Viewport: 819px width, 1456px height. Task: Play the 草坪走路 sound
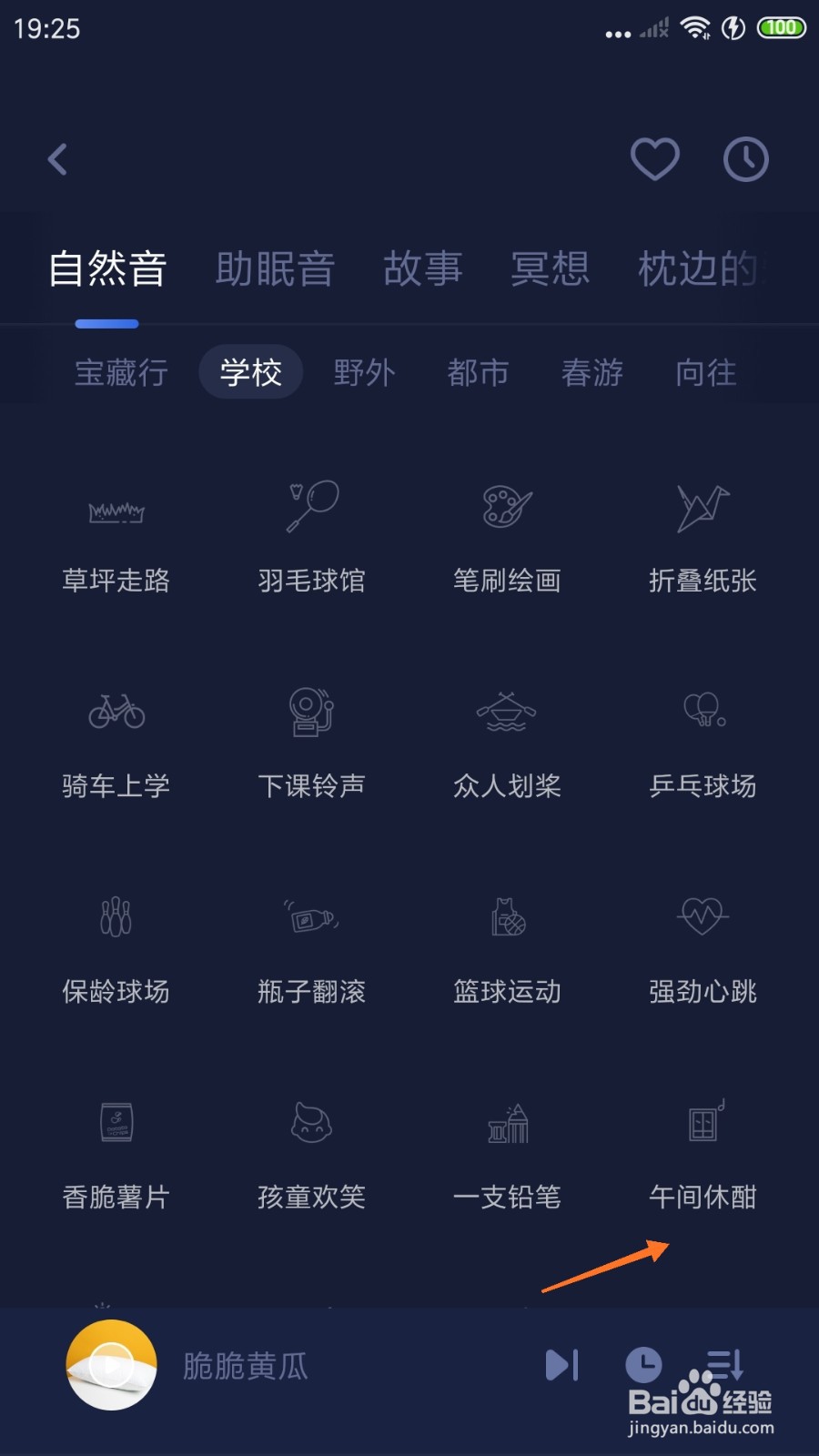point(116,537)
